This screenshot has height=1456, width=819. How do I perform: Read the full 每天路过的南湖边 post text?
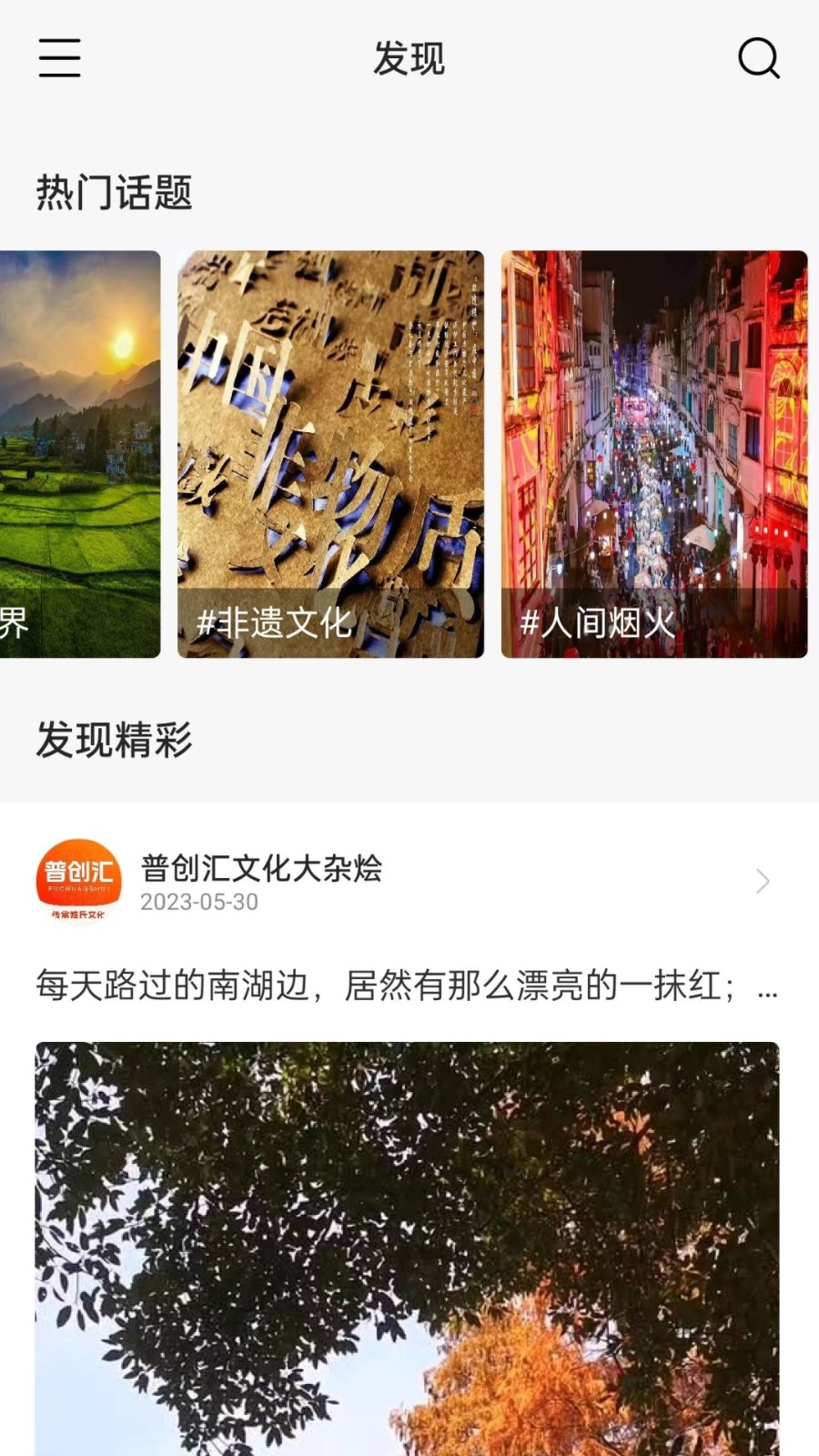(x=407, y=986)
